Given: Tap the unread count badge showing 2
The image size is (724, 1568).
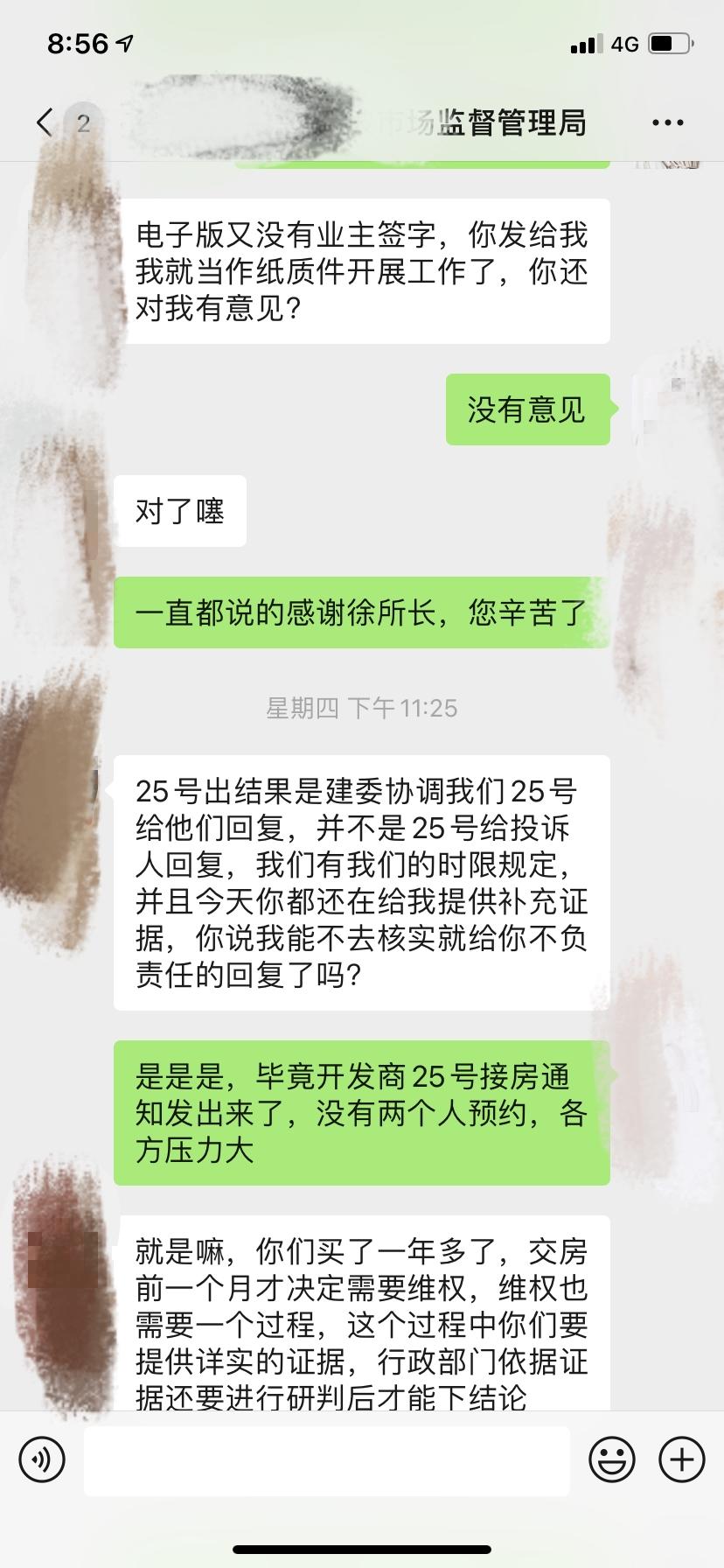Looking at the screenshot, I should (82, 122).
